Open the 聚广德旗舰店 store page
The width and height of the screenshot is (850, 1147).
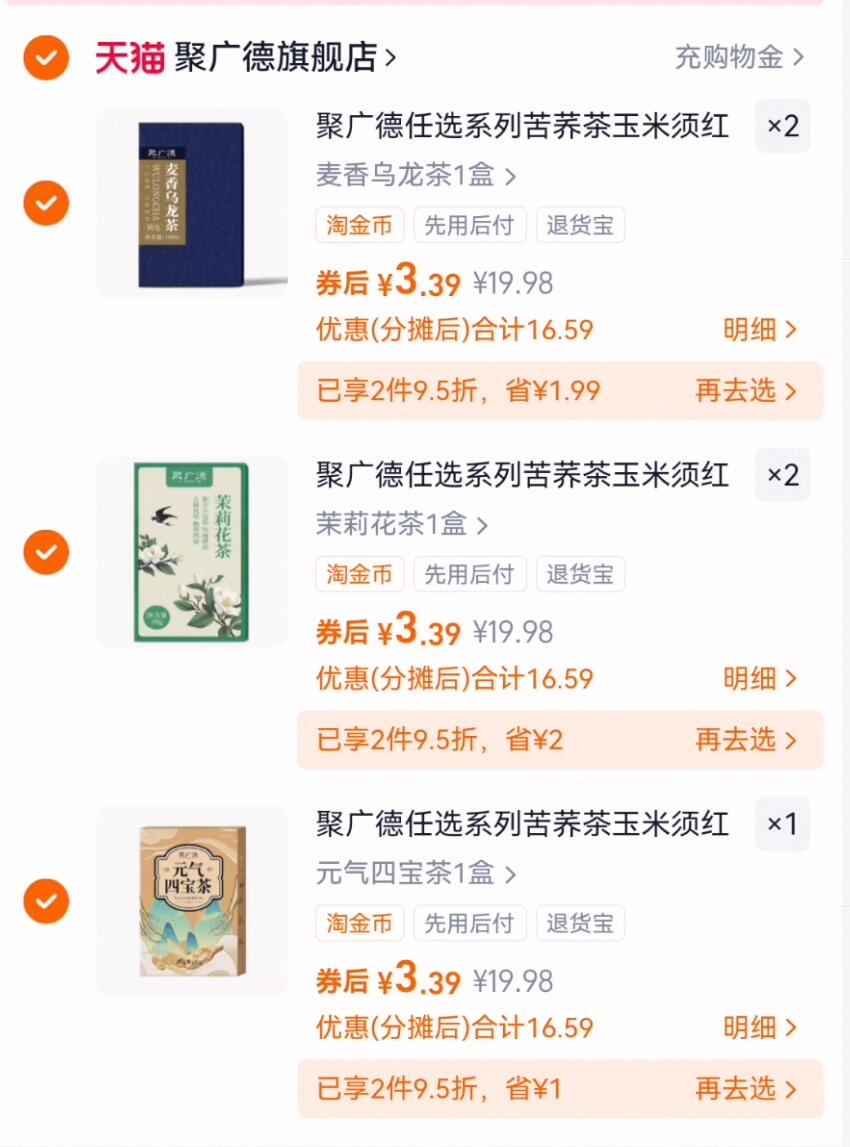coord(285,57)
